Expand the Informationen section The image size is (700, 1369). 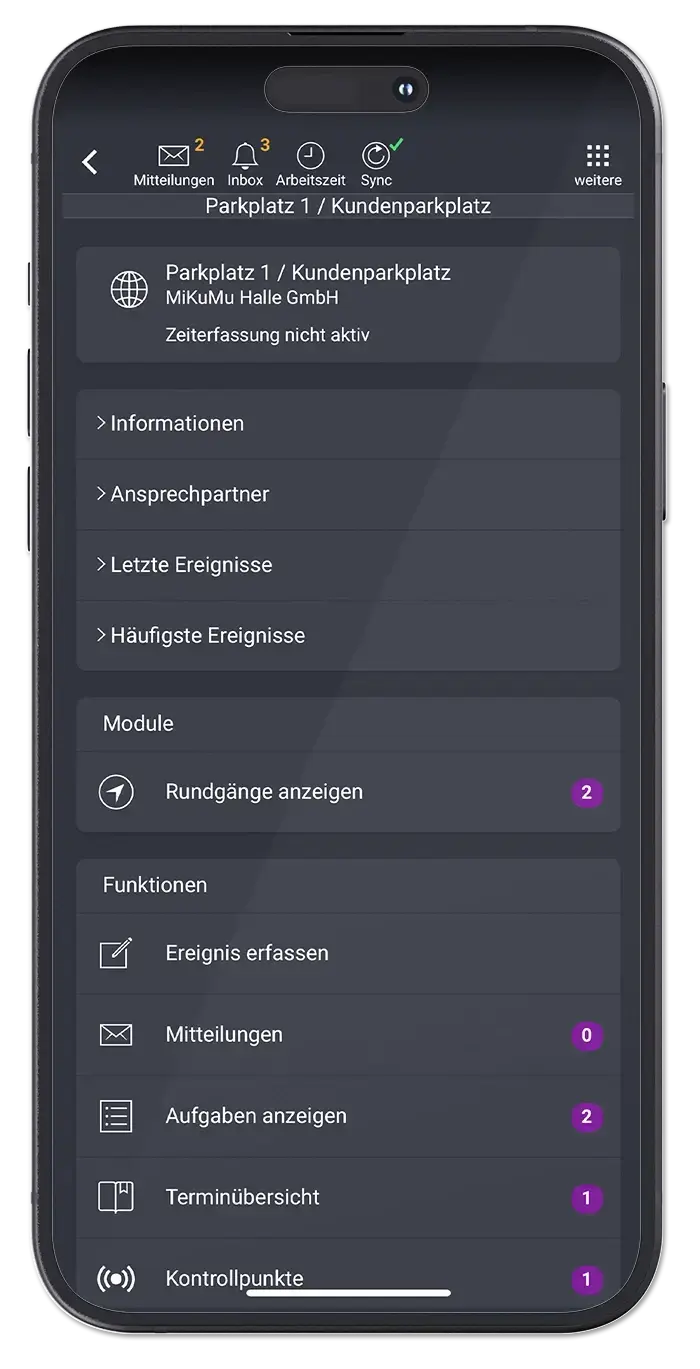(x=348, y=424)
